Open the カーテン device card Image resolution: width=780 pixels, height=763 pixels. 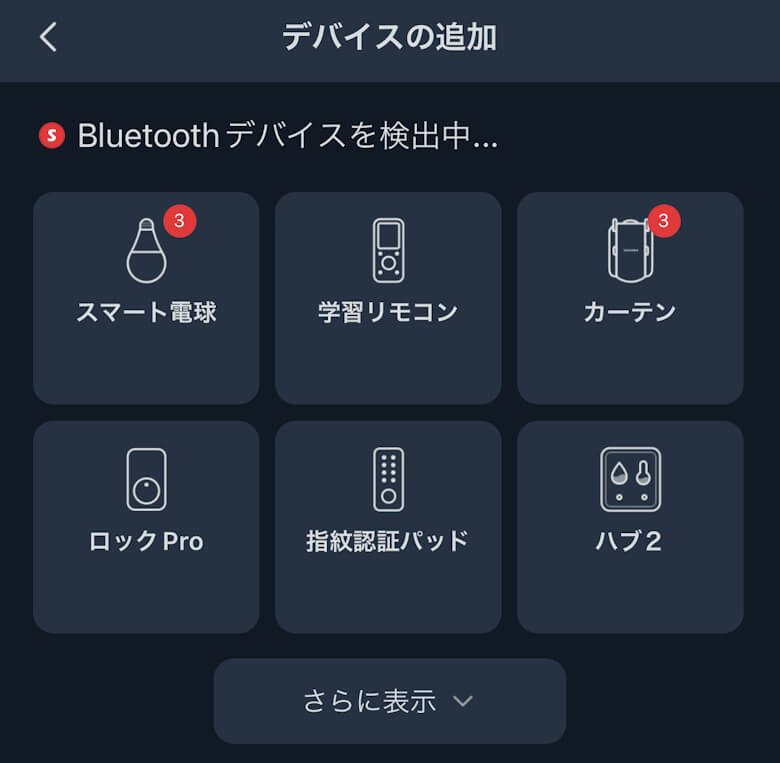coord(630,297)
